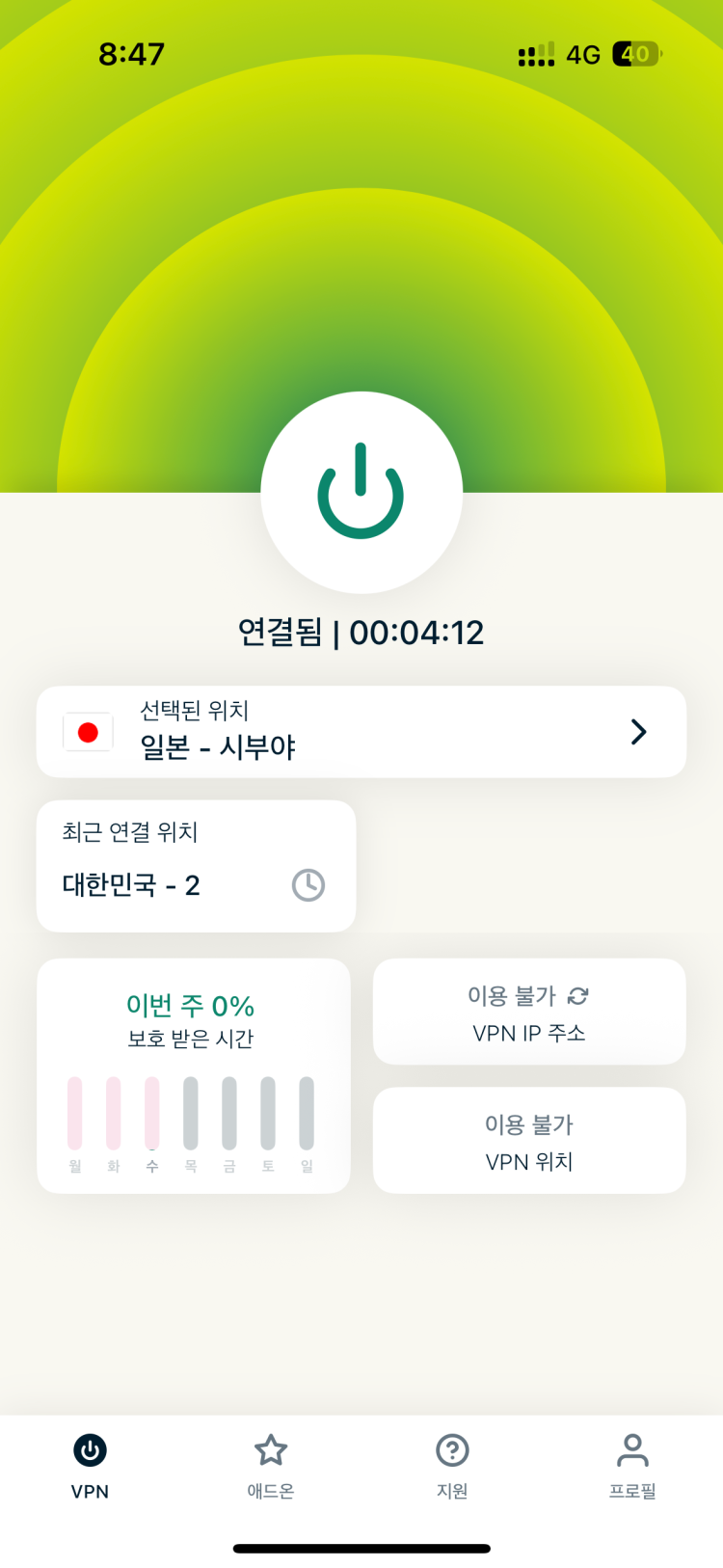Tap the 이용 불가 VPN 위치 card
The height and width of the screenshot is (1568, 723).
tap(529, 1140)
